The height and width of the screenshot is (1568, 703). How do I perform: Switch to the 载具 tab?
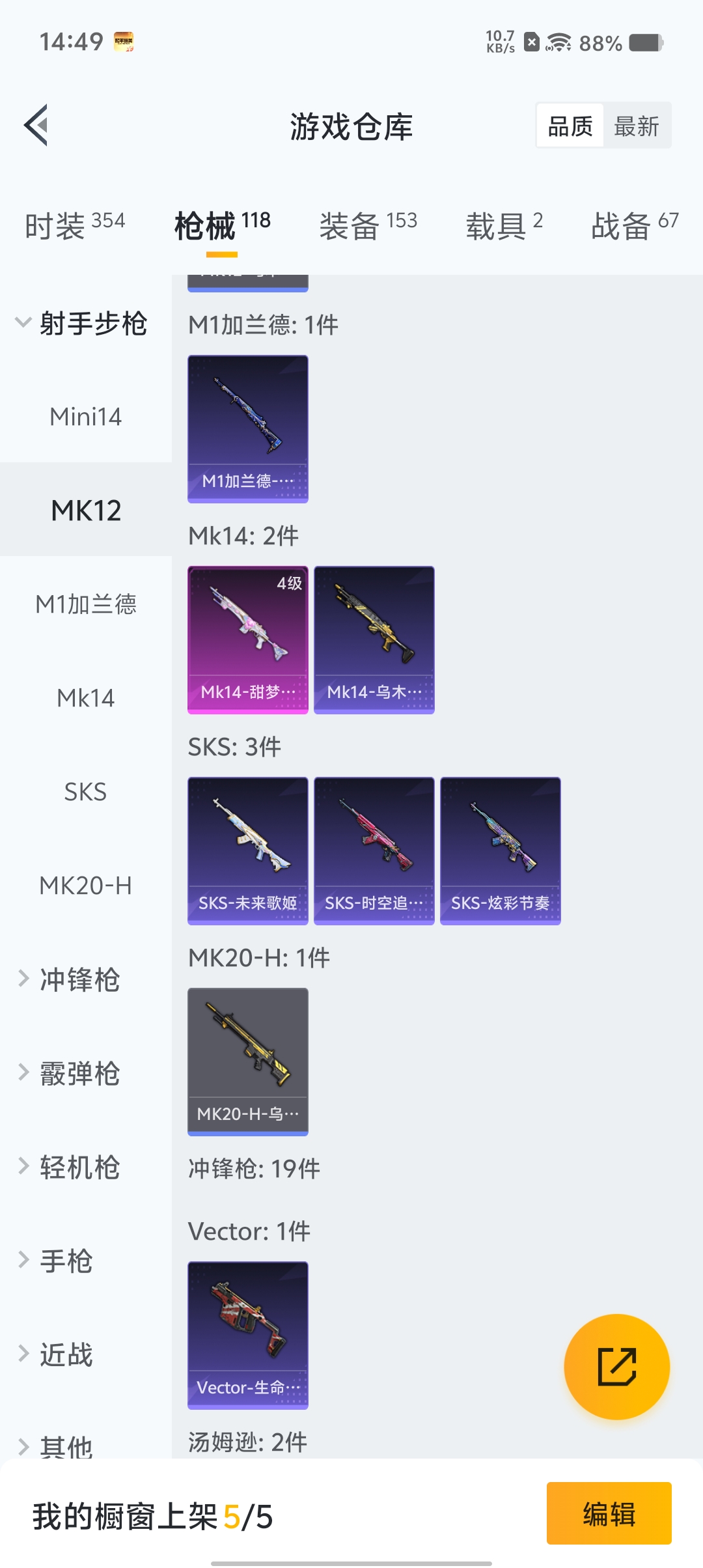coord(503,226)
